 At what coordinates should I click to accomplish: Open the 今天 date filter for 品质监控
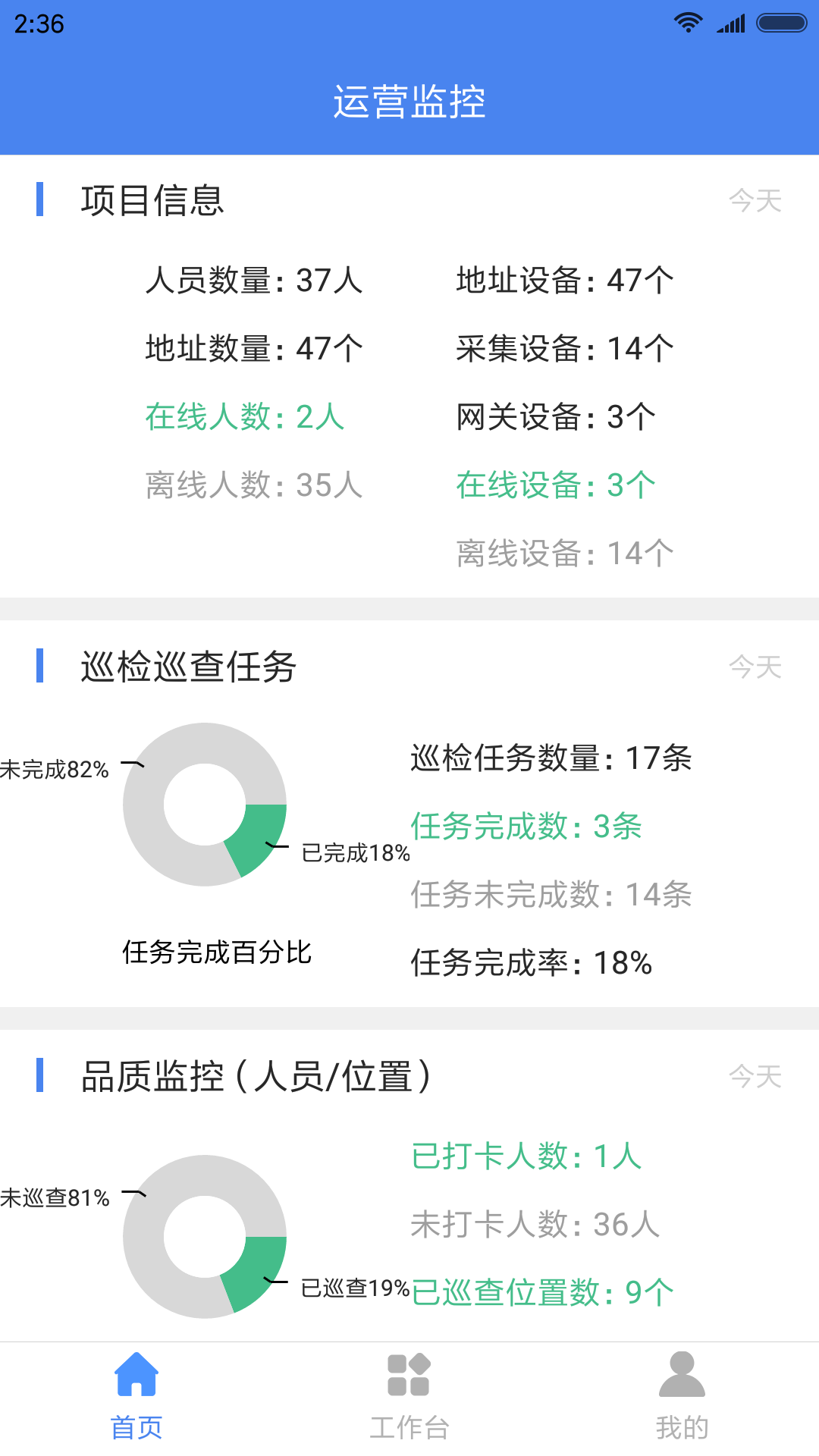coord(755,1074)
